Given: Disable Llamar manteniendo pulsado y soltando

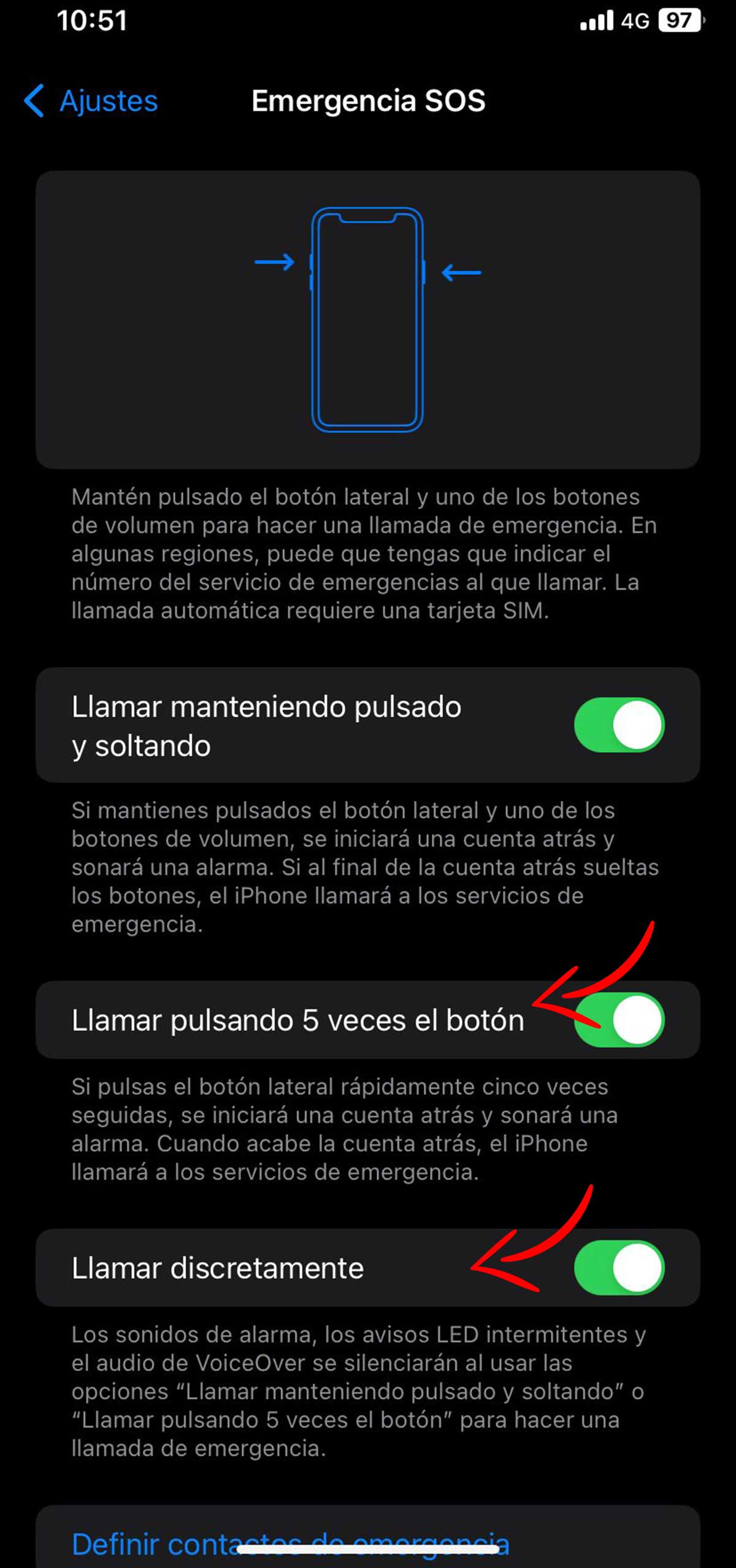Looking at the screenshot, I should point(619,725).
